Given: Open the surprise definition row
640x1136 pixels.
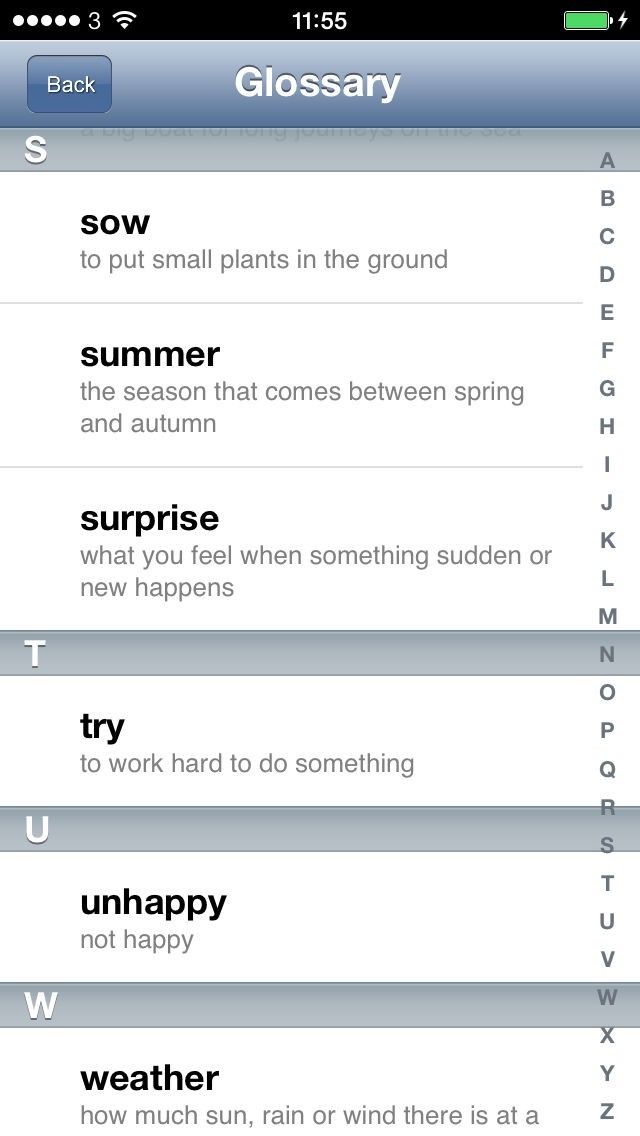Looking at the screenshot, I should pyautogui.click(x=290, y=550).
